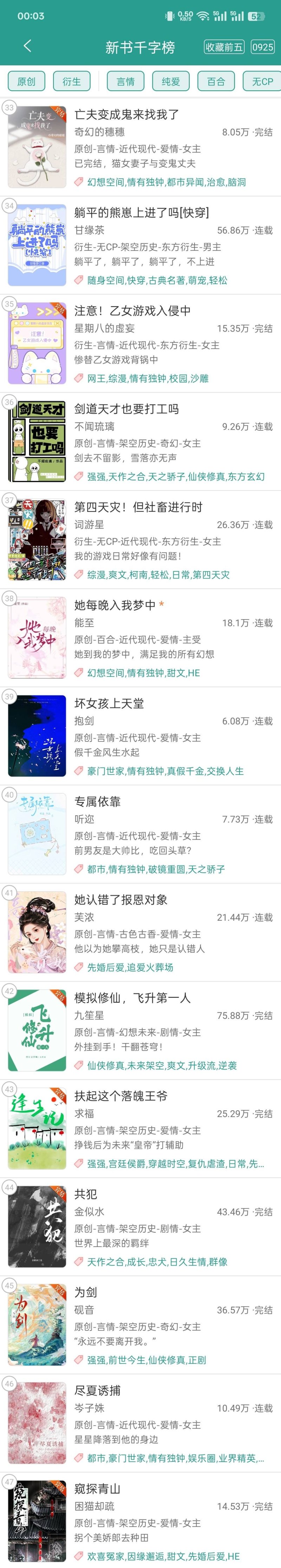
Task: Filter books by 百合
Action: 216,81
